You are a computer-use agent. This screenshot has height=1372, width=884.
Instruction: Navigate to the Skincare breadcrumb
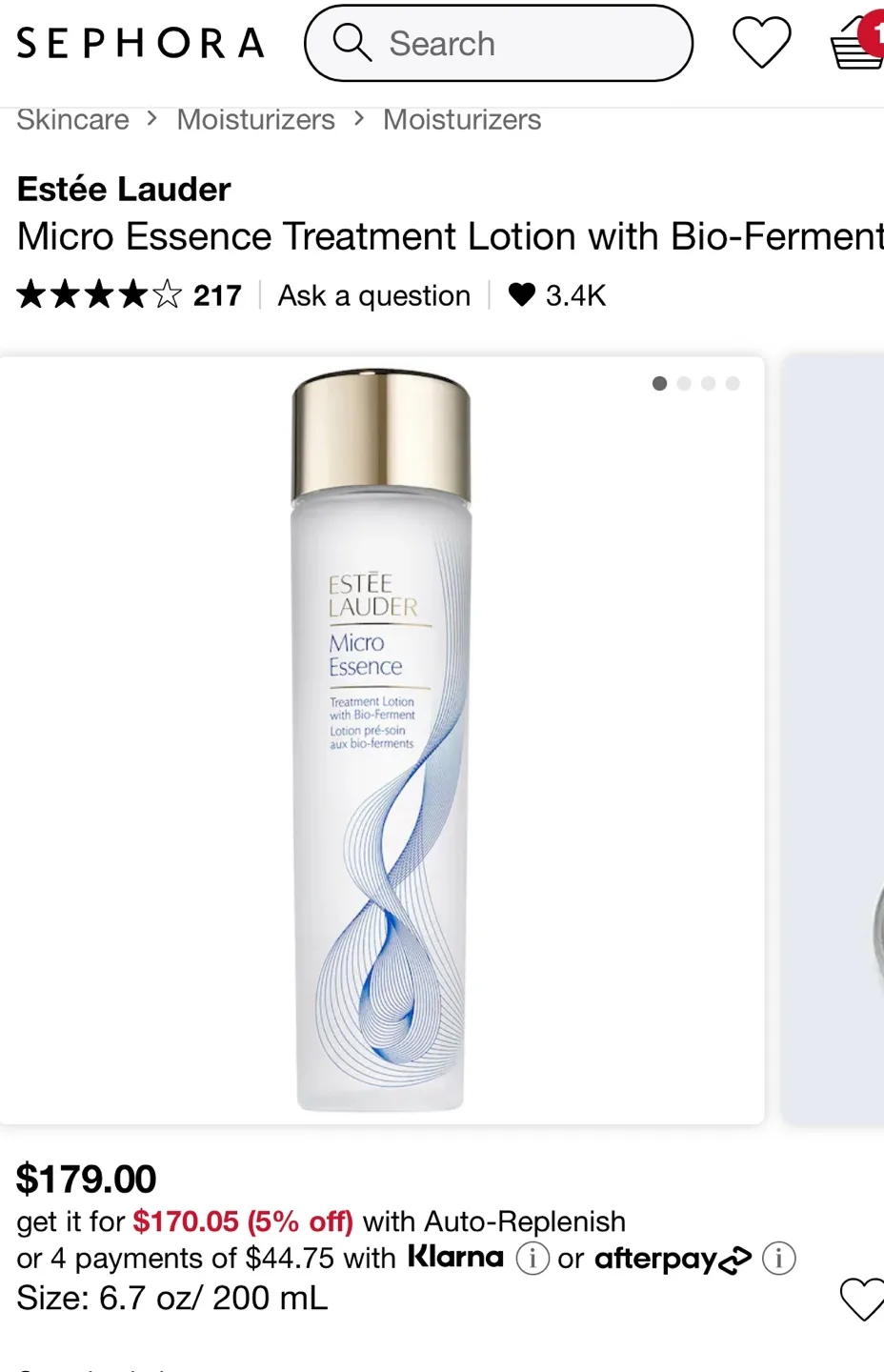pos(72,119)
